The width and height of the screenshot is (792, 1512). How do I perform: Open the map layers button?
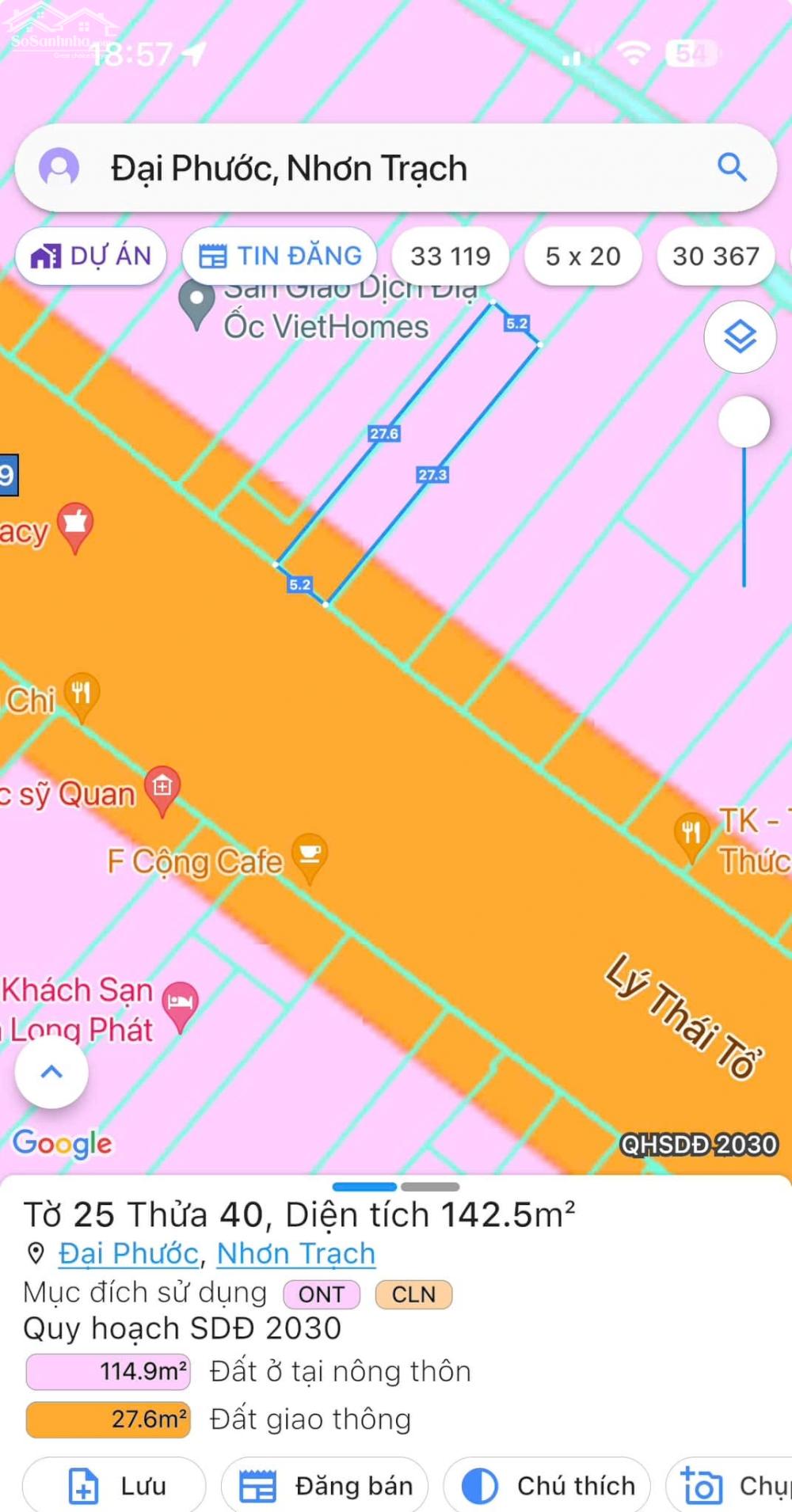tap(740, 337)
